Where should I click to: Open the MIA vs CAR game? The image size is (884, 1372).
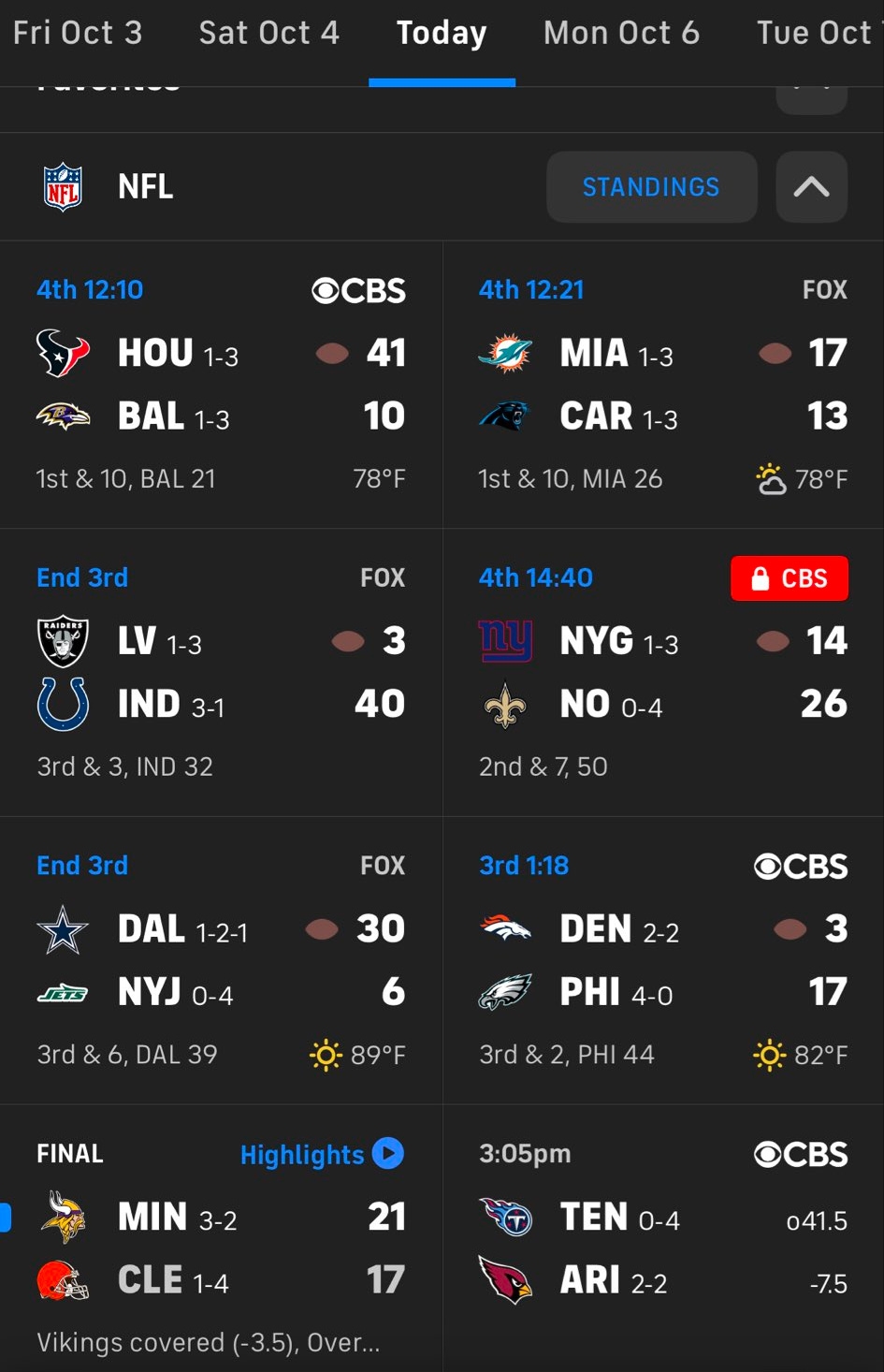(662, 385)
